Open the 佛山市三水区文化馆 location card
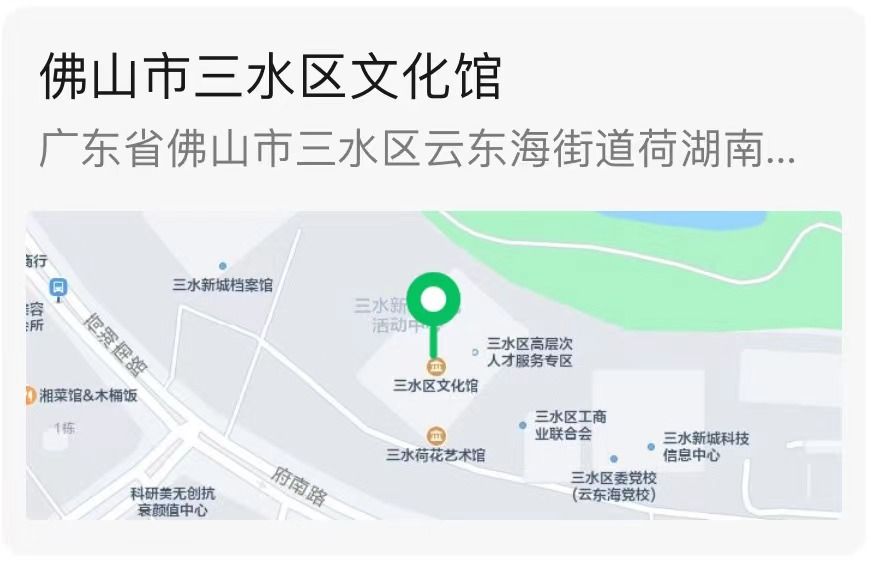Viewport: 871px width, 570px height. tap(270, 78)
